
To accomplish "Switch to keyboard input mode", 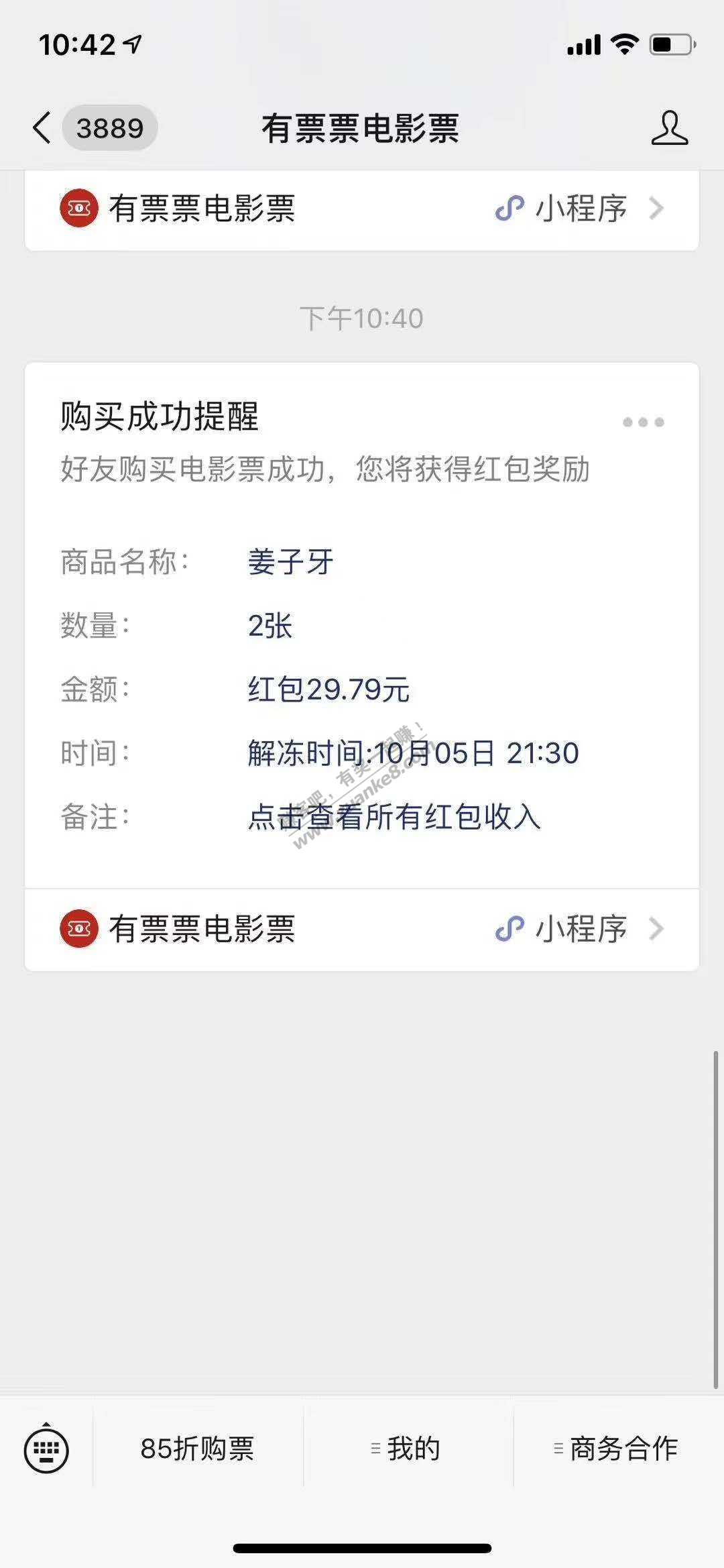I will tap(46, 1449).
